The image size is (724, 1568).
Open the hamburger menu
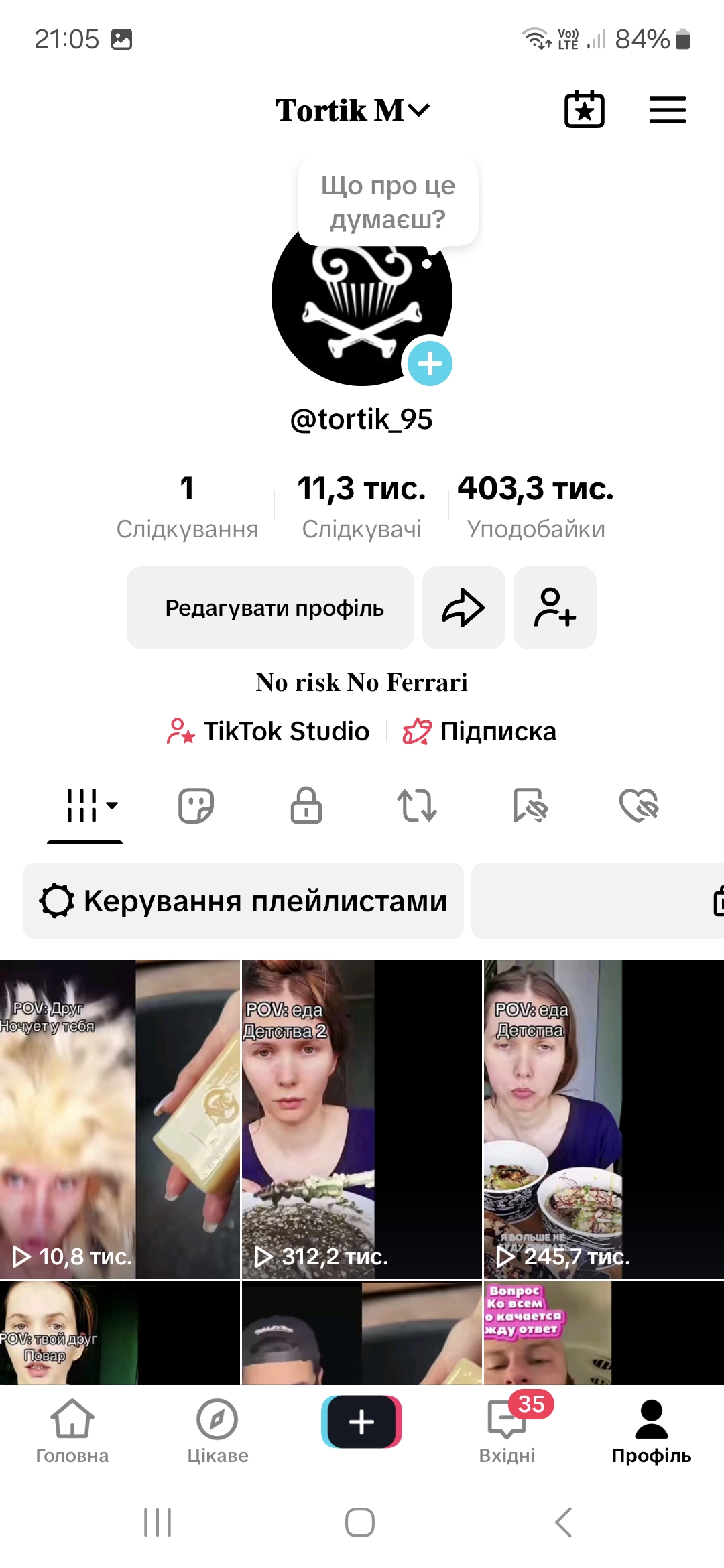pyautogui.click(x=667, y=109)
